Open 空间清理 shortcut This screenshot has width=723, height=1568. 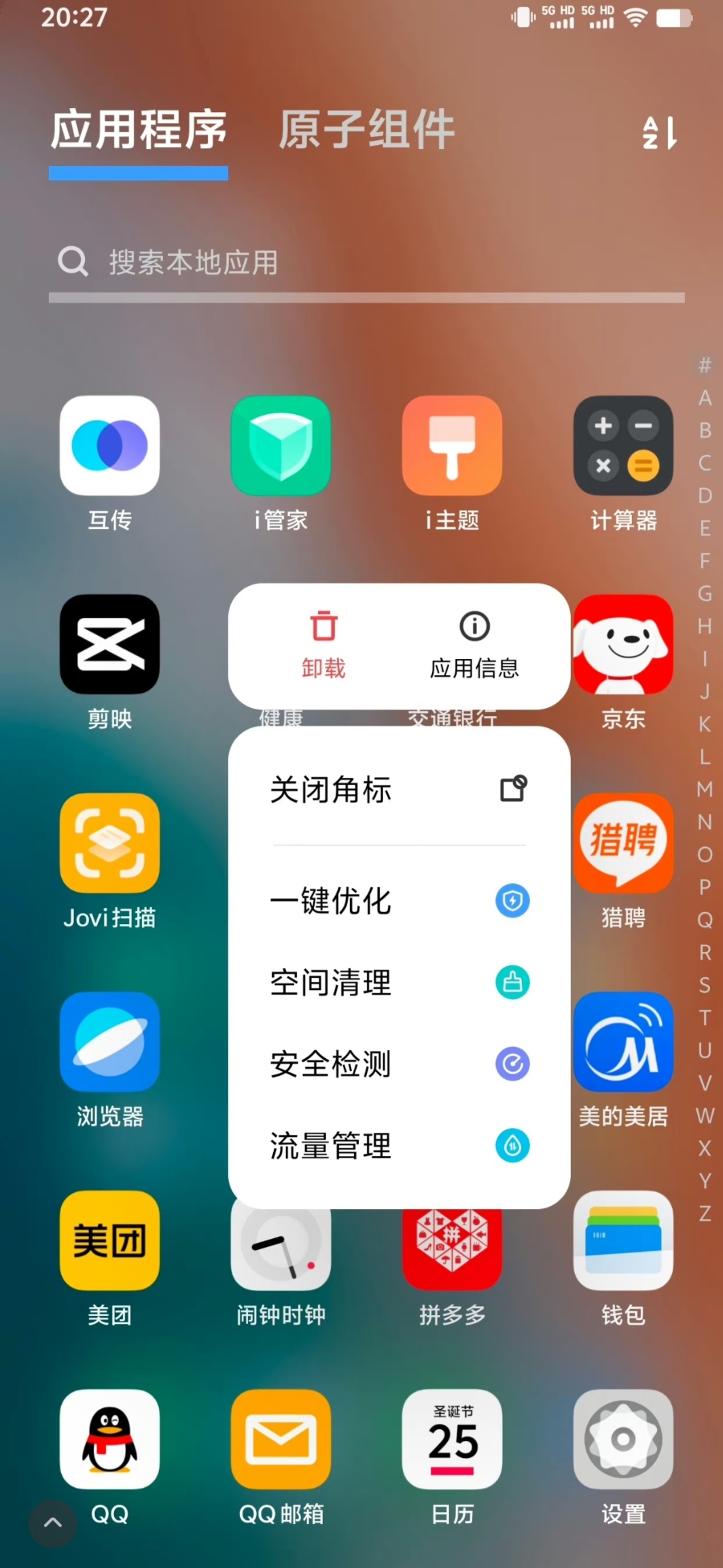pyautogui.click(x=399, y=983)
